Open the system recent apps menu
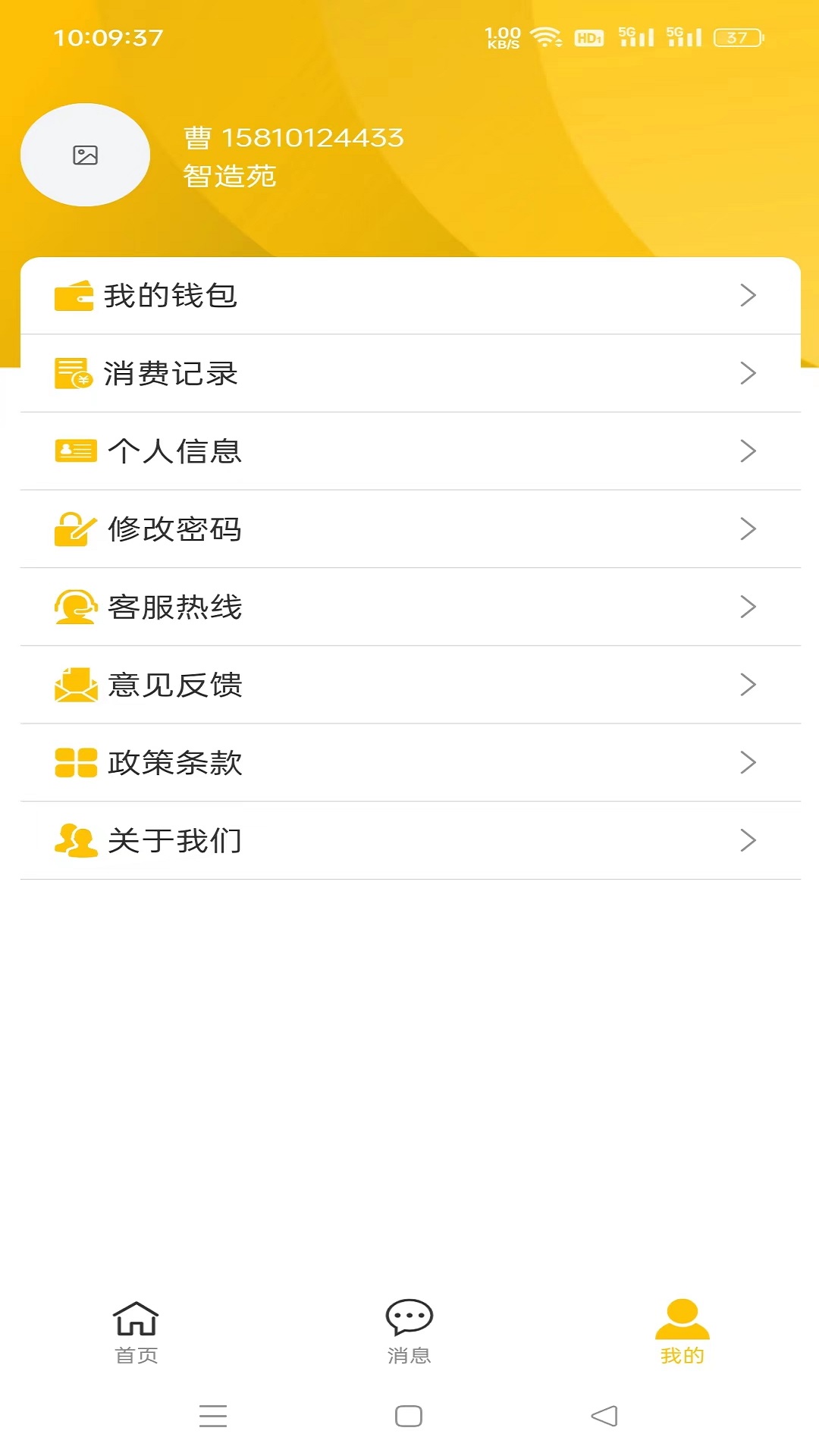 click(213, 1416)
